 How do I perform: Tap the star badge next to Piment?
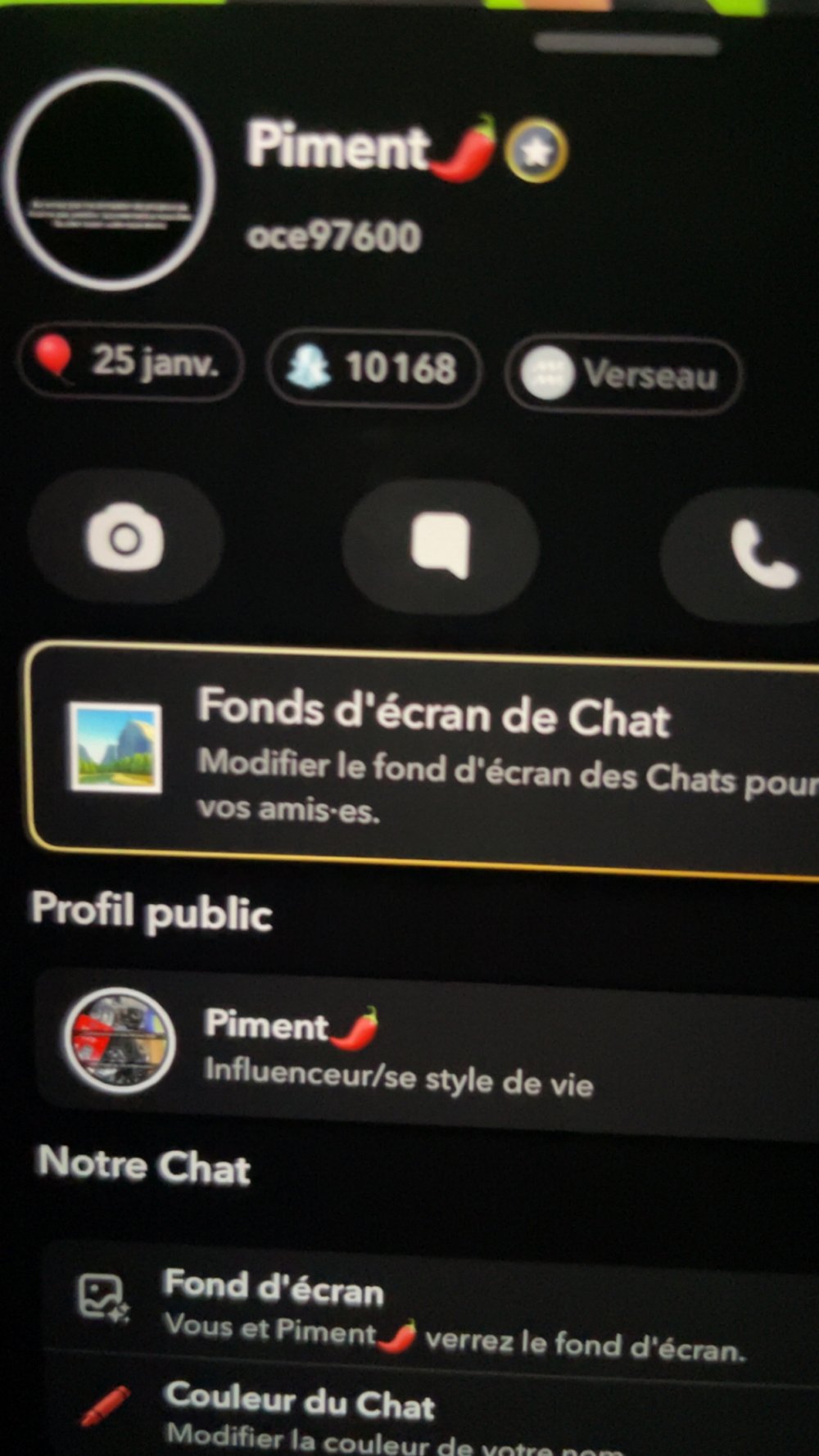pyautogui.click(x=536, y=151)
